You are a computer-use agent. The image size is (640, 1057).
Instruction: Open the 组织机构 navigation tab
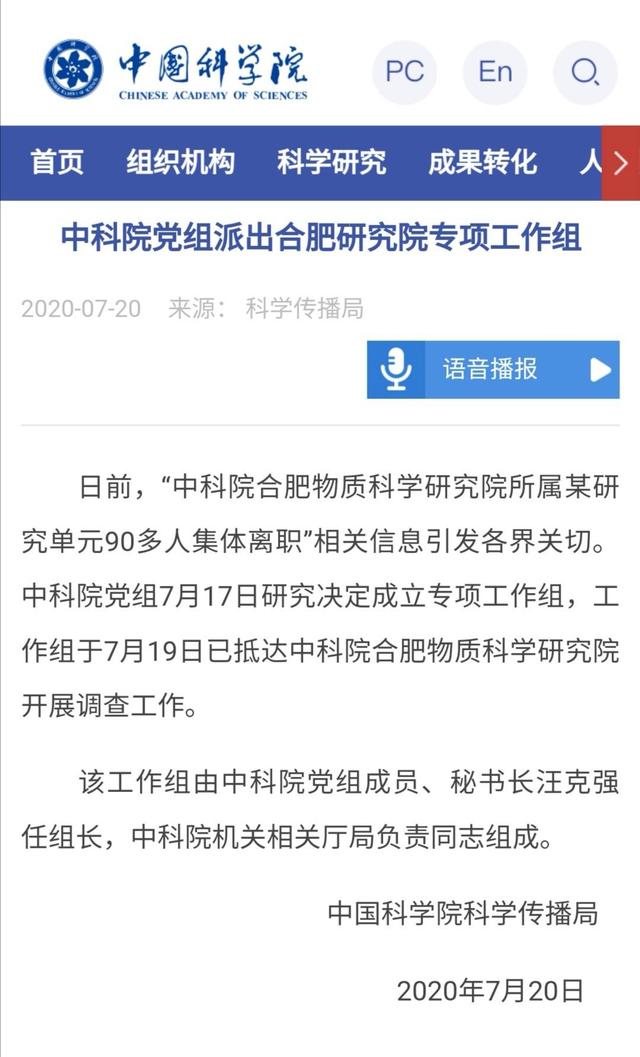pyautogui.click(x=180, y=162)
